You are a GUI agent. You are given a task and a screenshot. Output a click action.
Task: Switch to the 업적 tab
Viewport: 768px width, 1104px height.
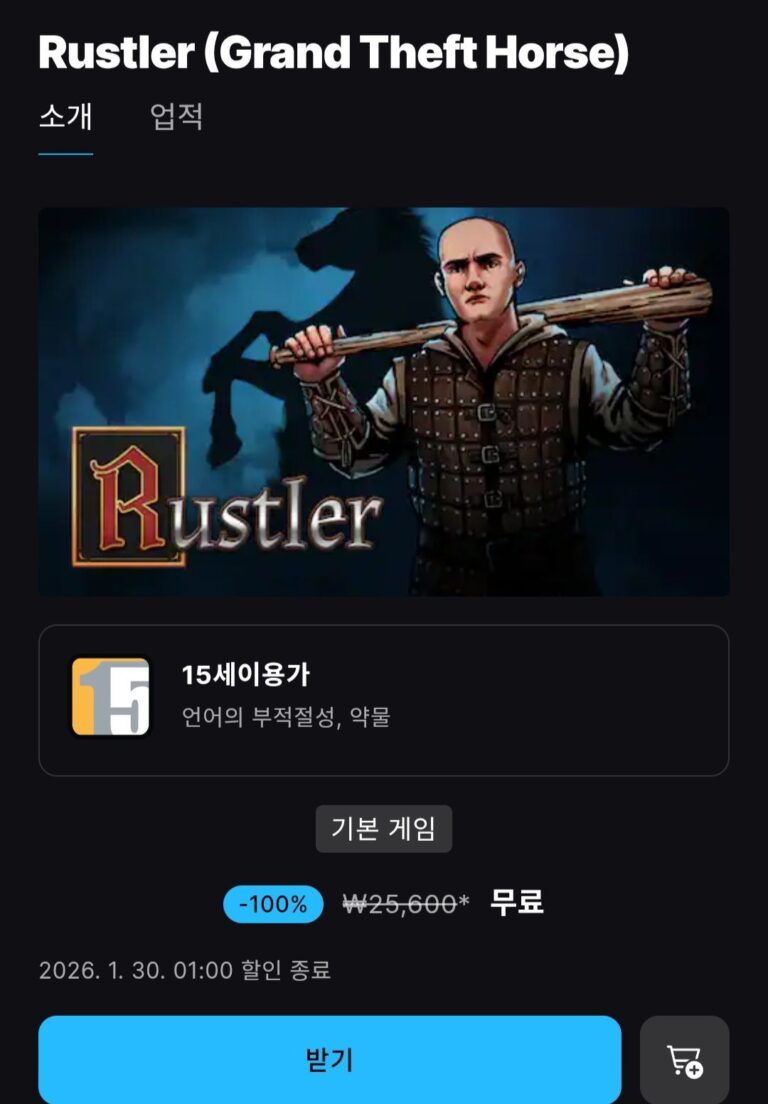pyautogui.click(x=177, y=117)
